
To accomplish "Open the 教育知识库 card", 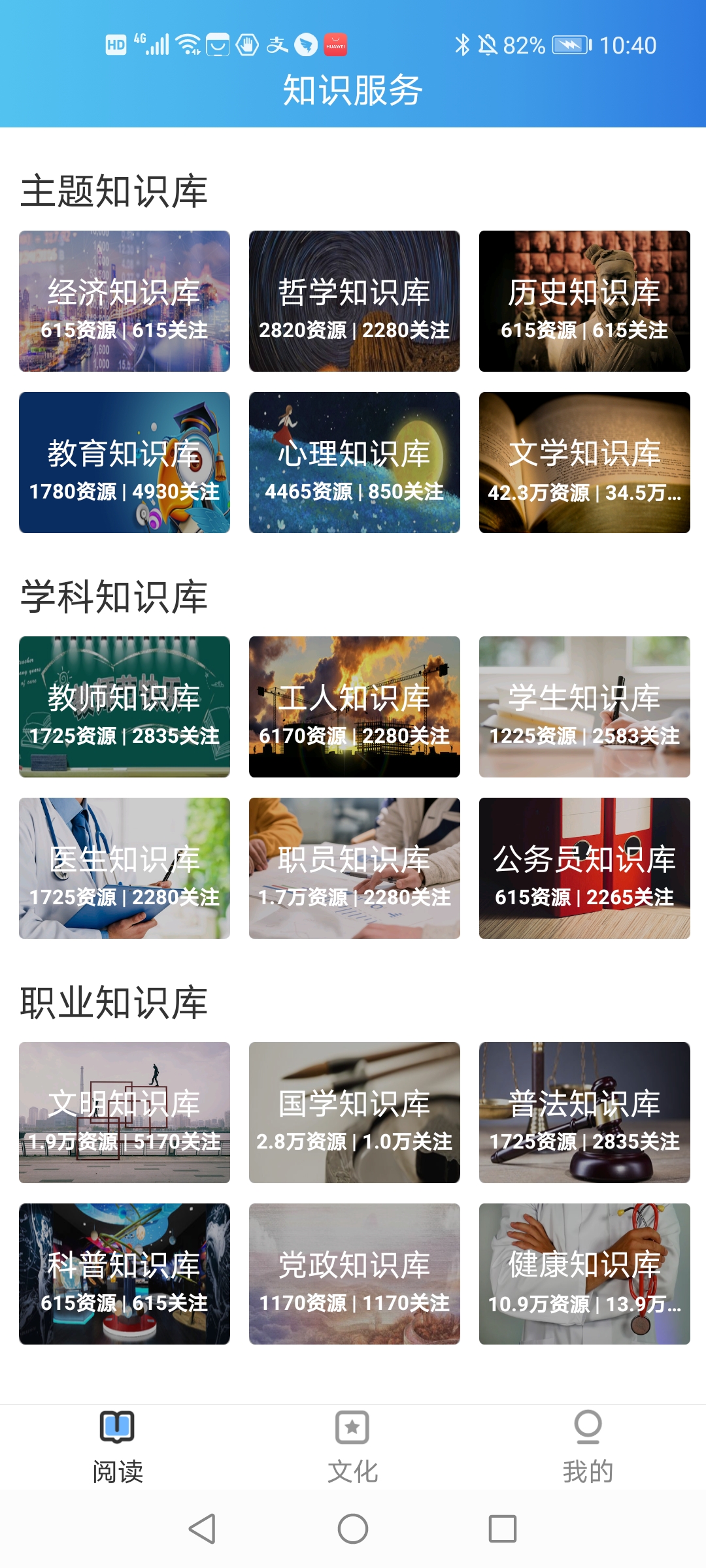I will tap(124, 463).
